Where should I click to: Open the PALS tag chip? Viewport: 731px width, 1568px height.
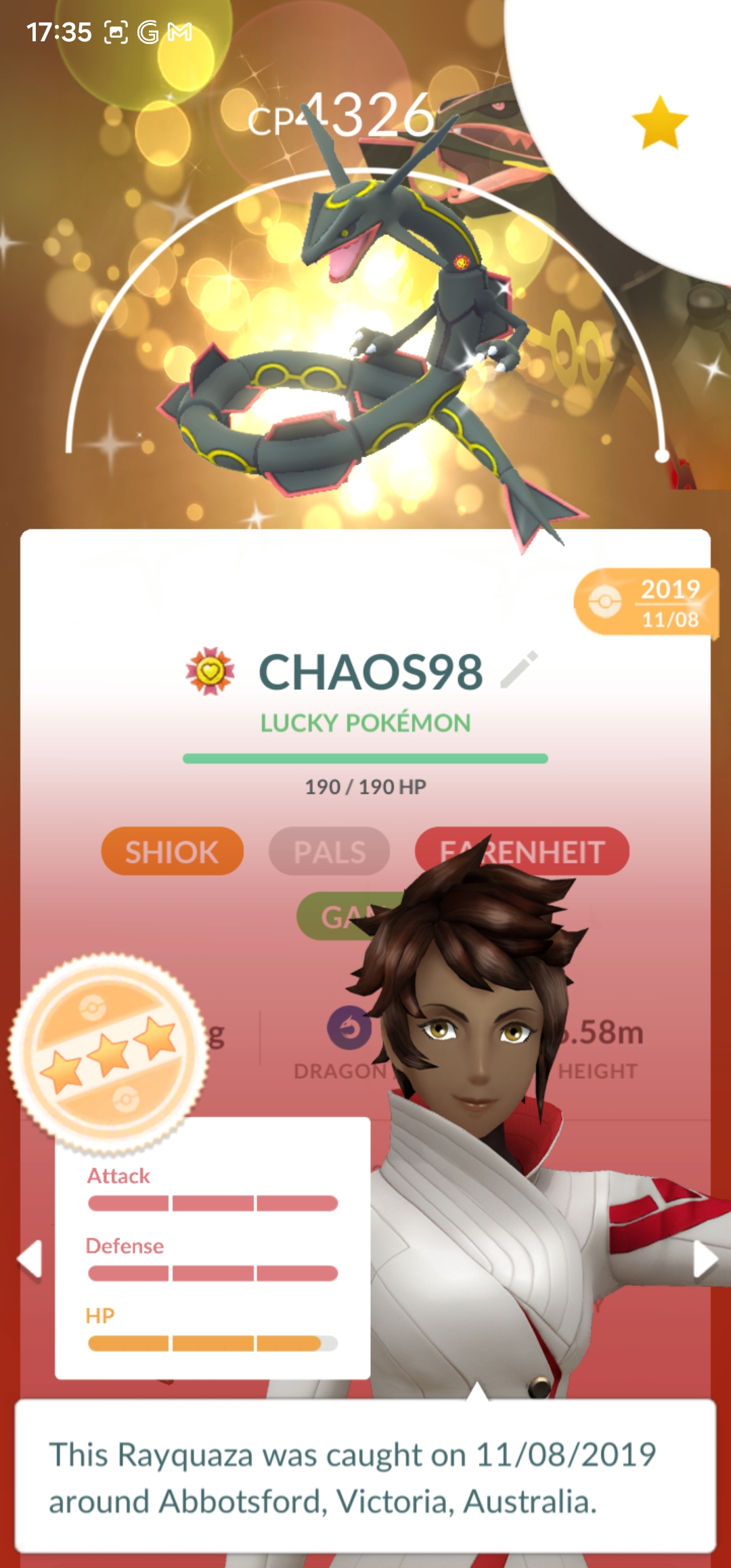coord(329,851)
